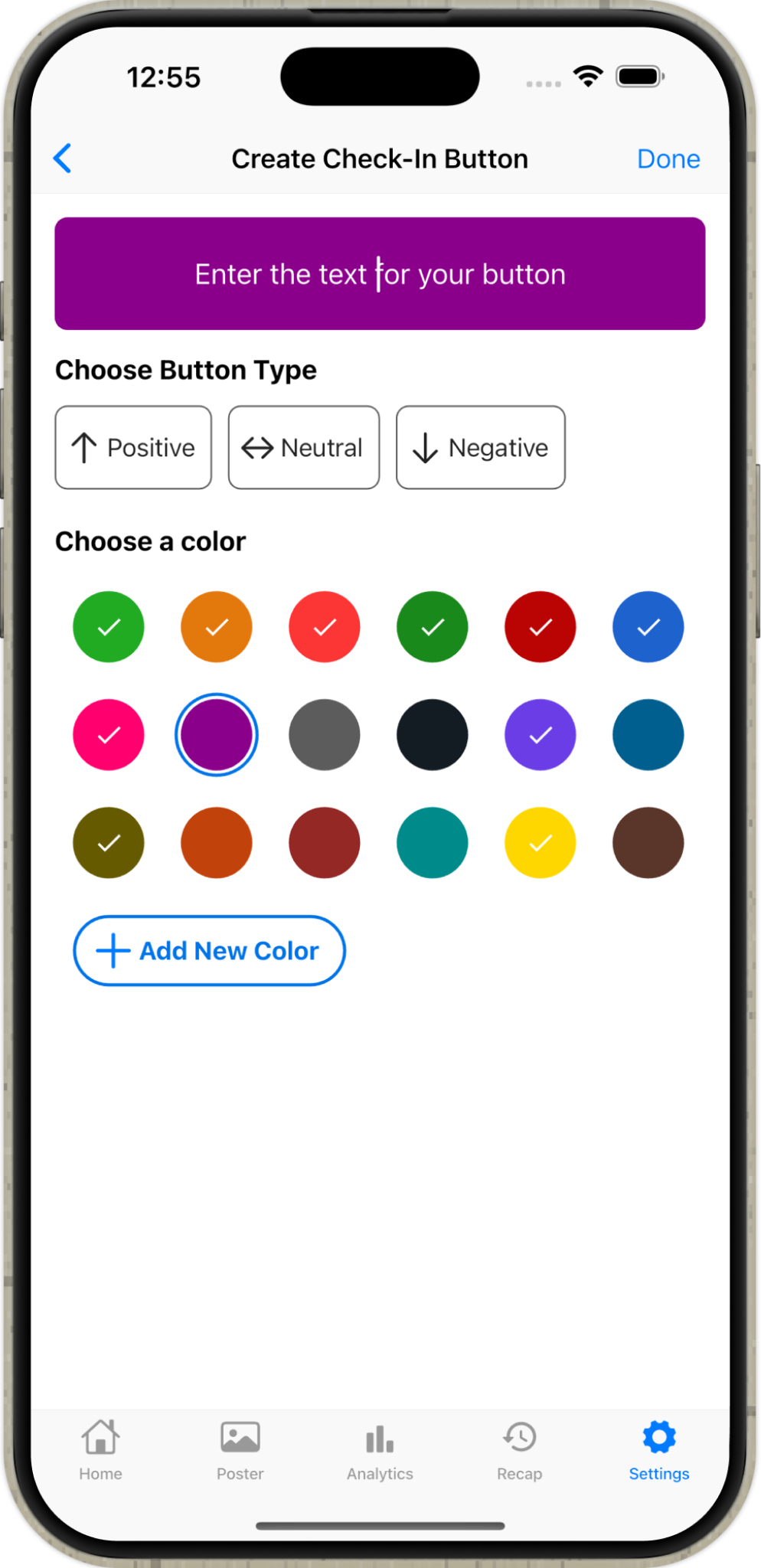Select the gray color swatch

(x=325, y=735)
